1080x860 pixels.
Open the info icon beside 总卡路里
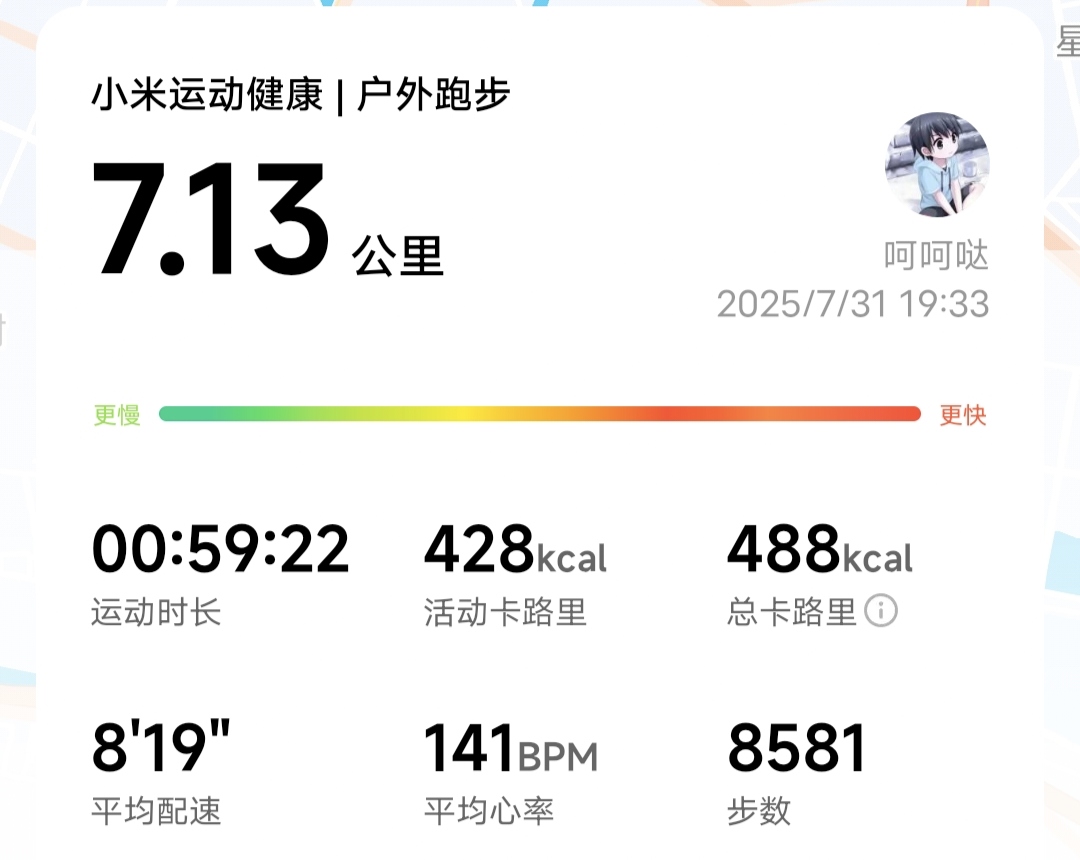[881, 611]
